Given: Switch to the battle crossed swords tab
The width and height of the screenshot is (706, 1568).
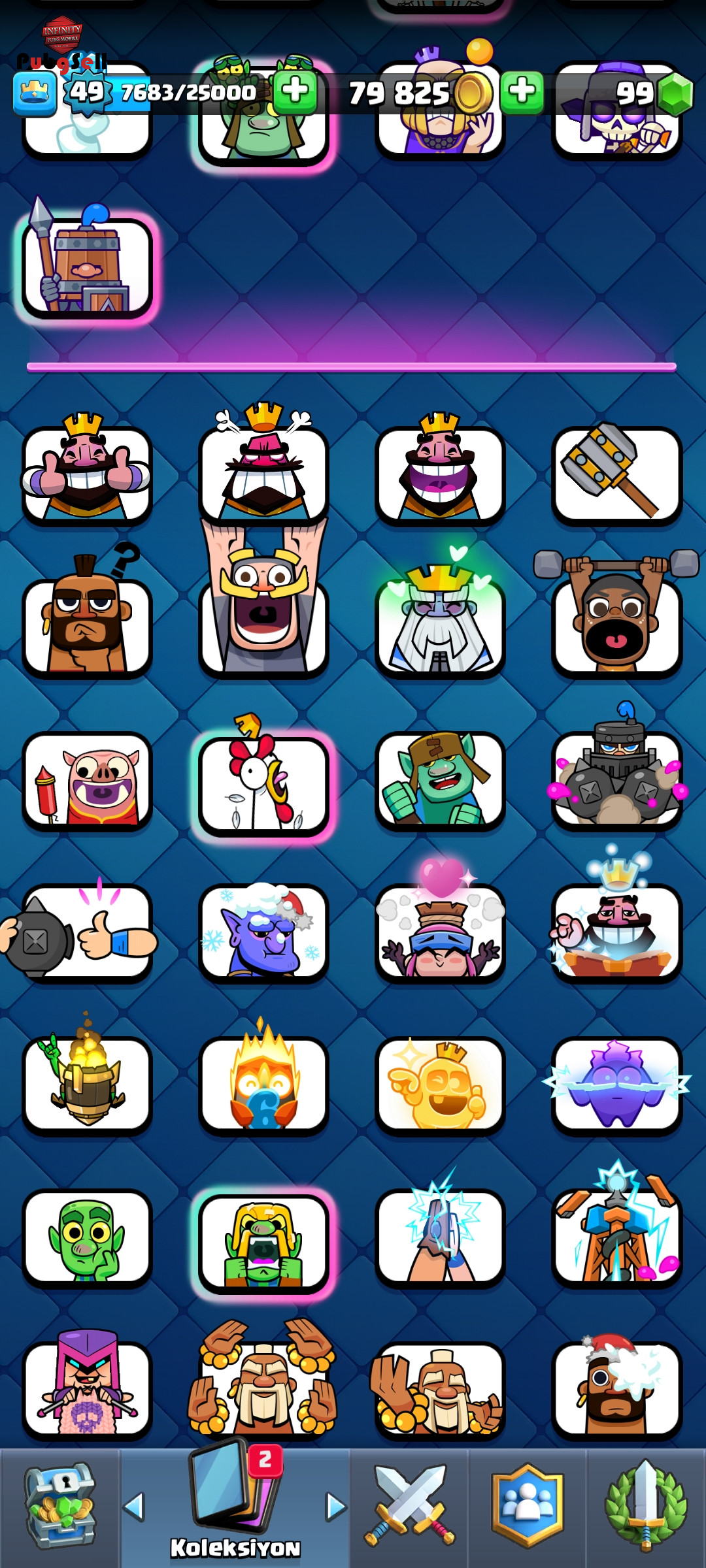Looking at the screenshot, I should 409,1507.
